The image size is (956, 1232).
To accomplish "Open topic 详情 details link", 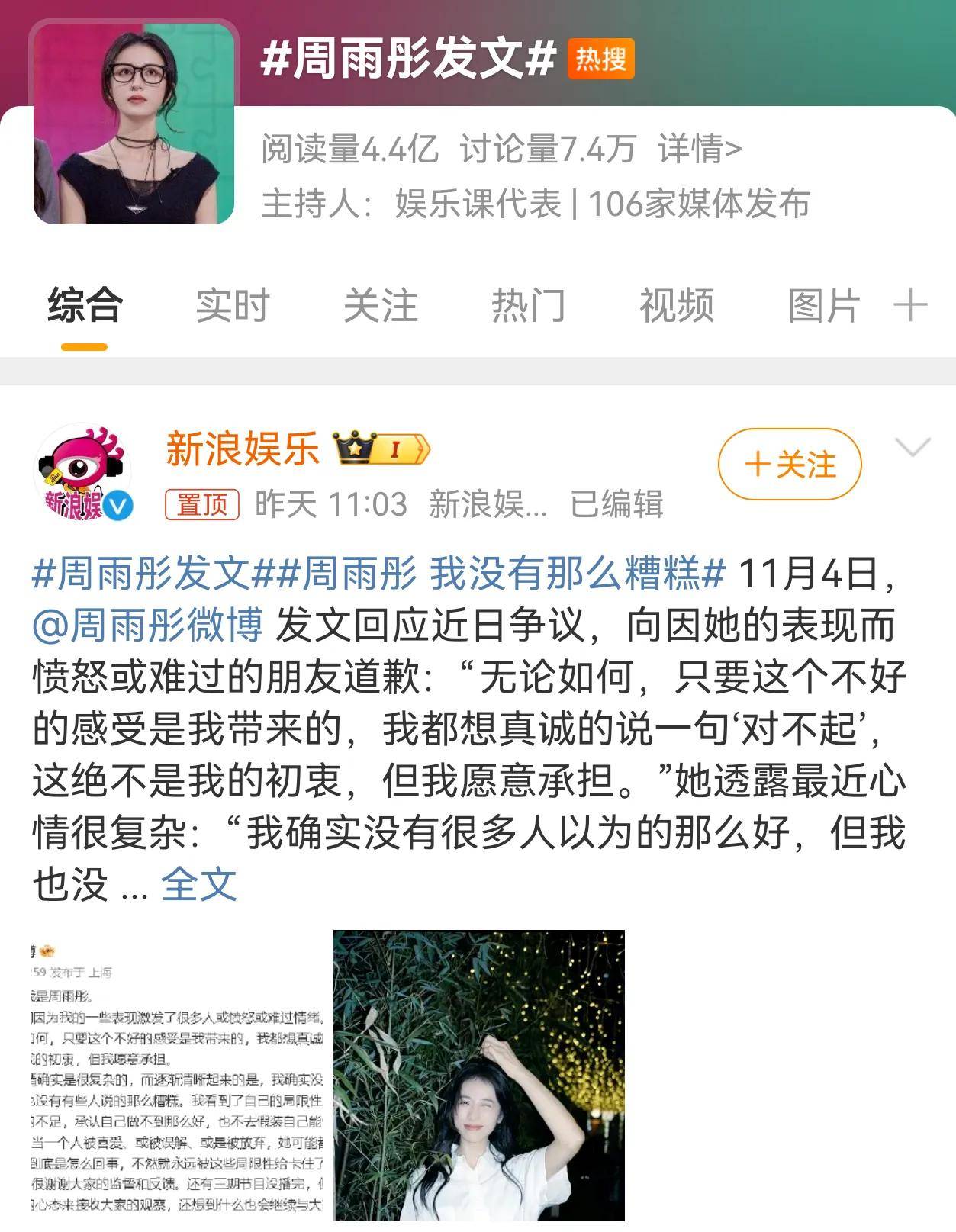I will point(700,149).
